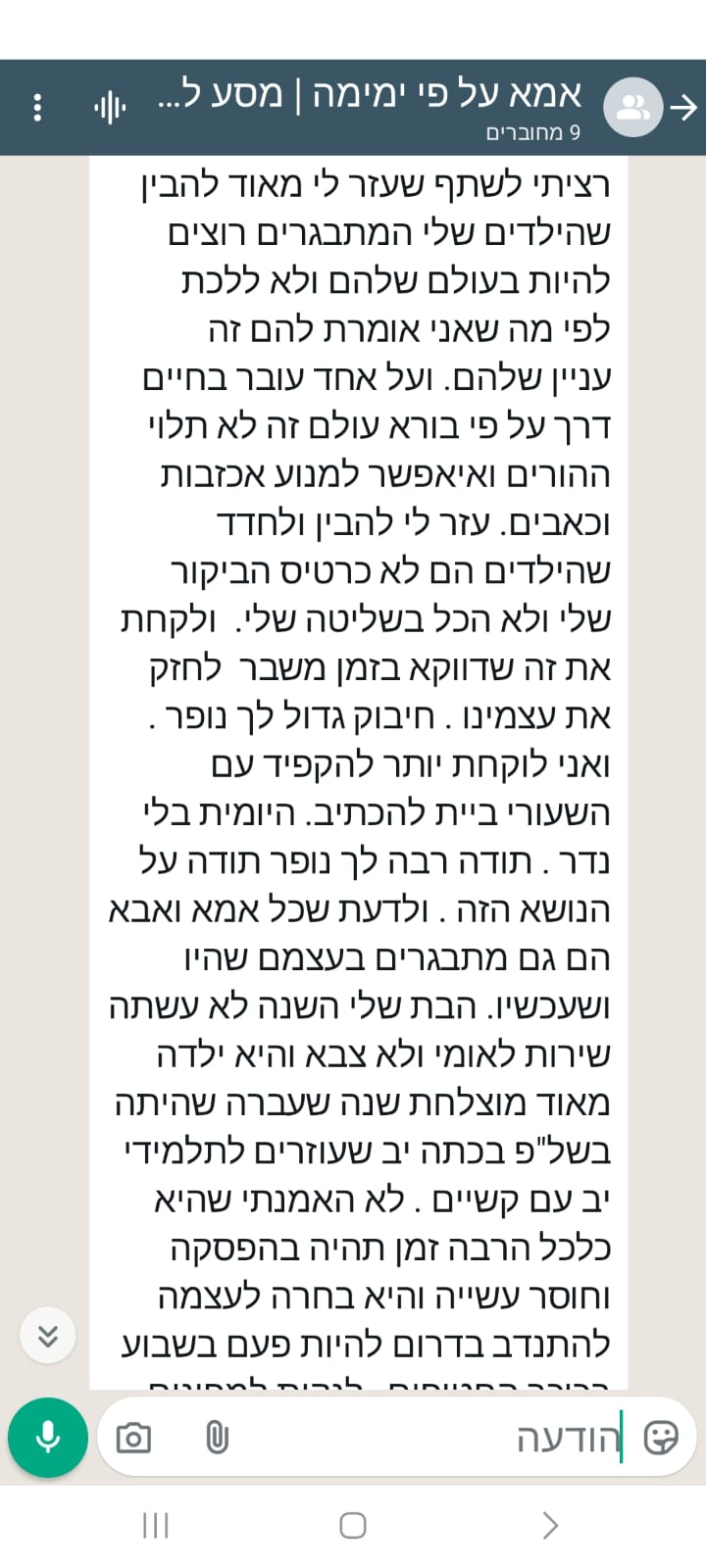Go back using the header arrow

point(683,108)
